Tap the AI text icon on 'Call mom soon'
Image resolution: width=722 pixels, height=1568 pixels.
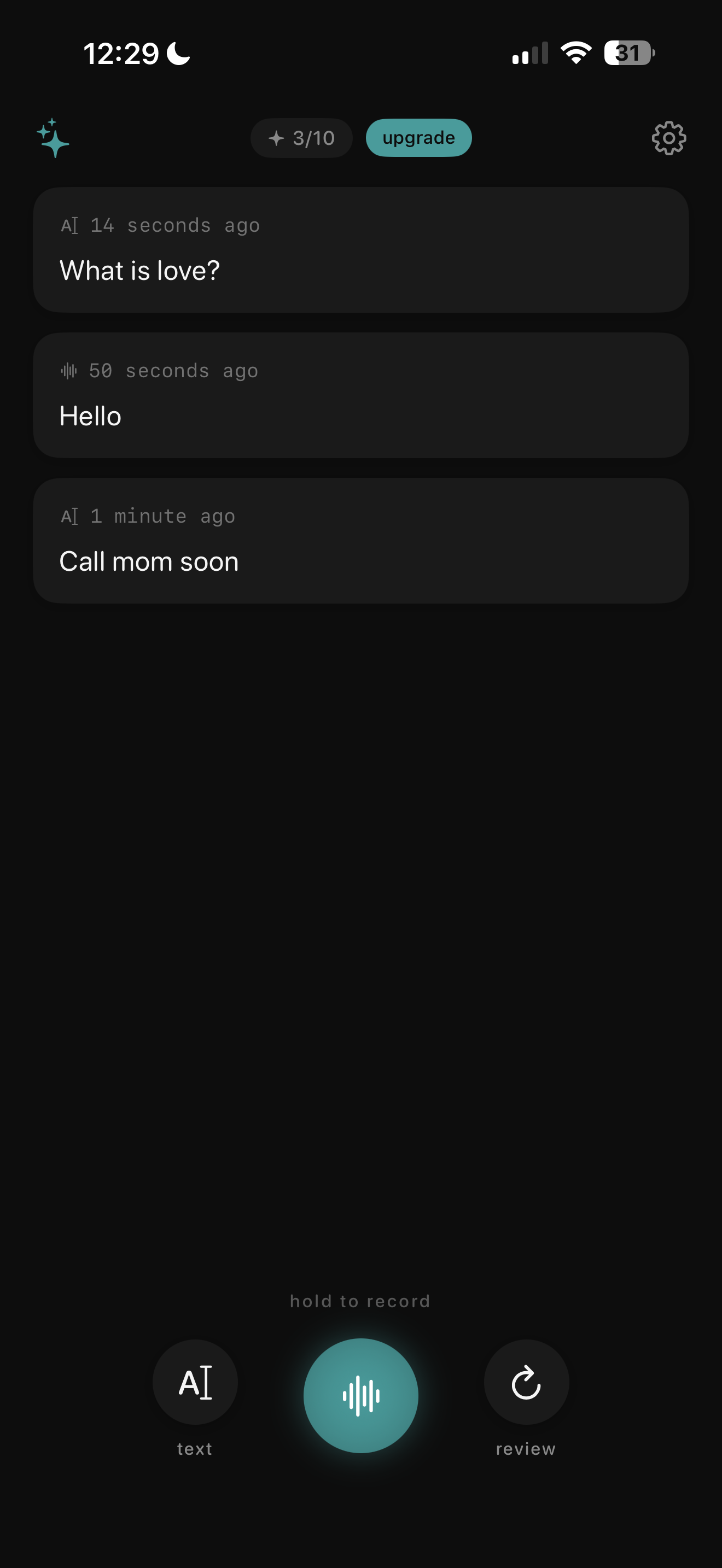(69, 516)
